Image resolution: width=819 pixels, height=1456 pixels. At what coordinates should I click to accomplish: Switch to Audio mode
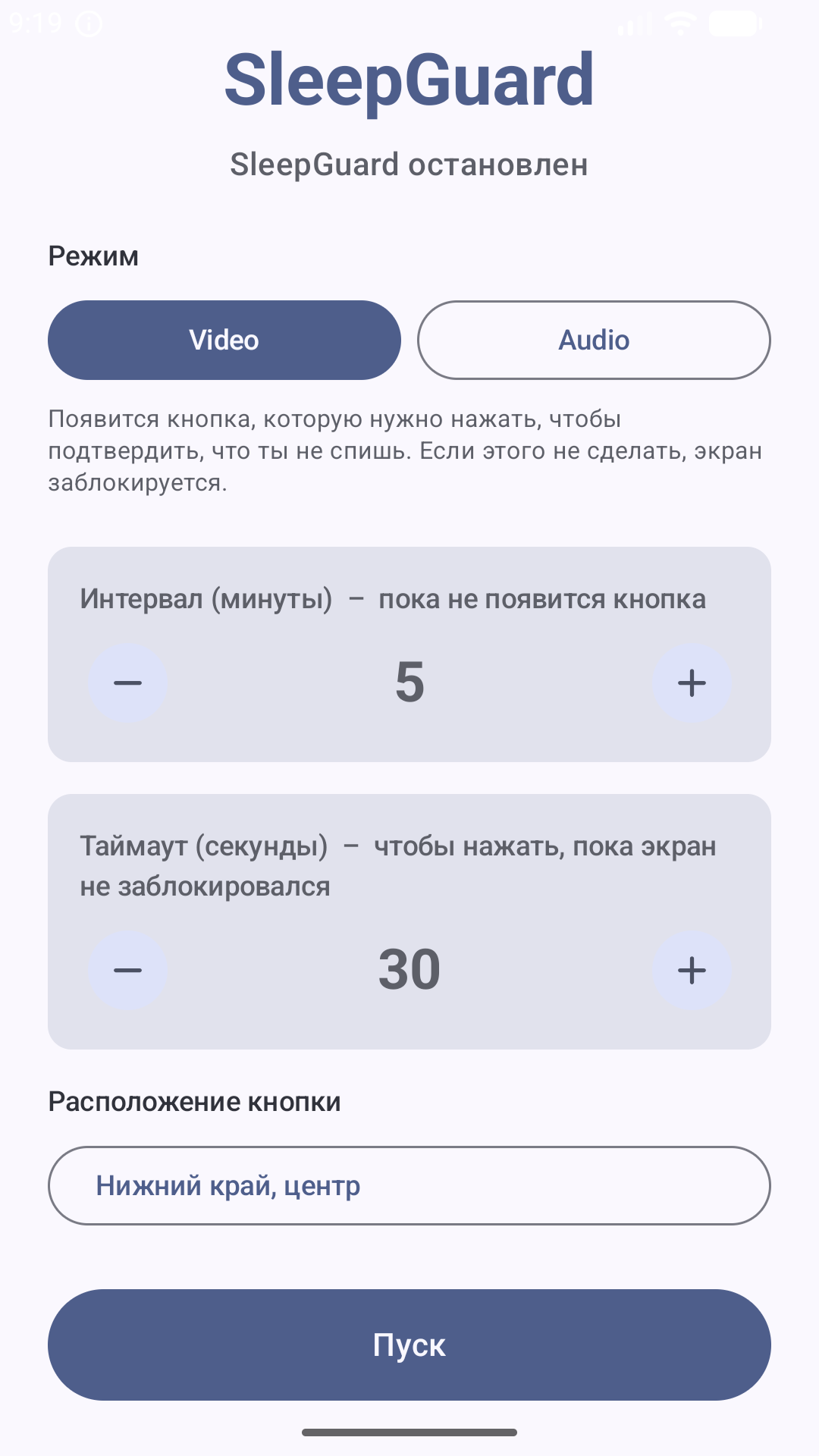[594, 340]
